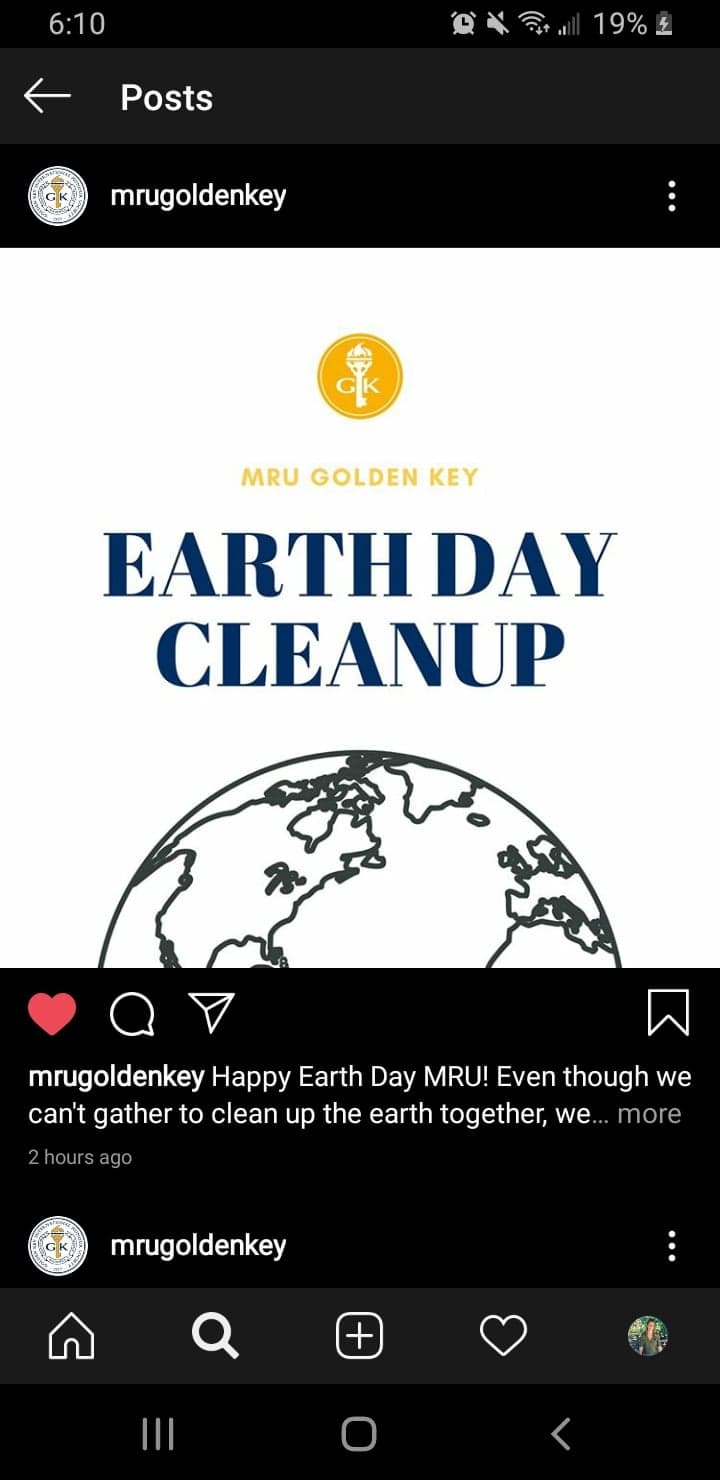Open the Earth Day Cleanup post image

point(360,607)
